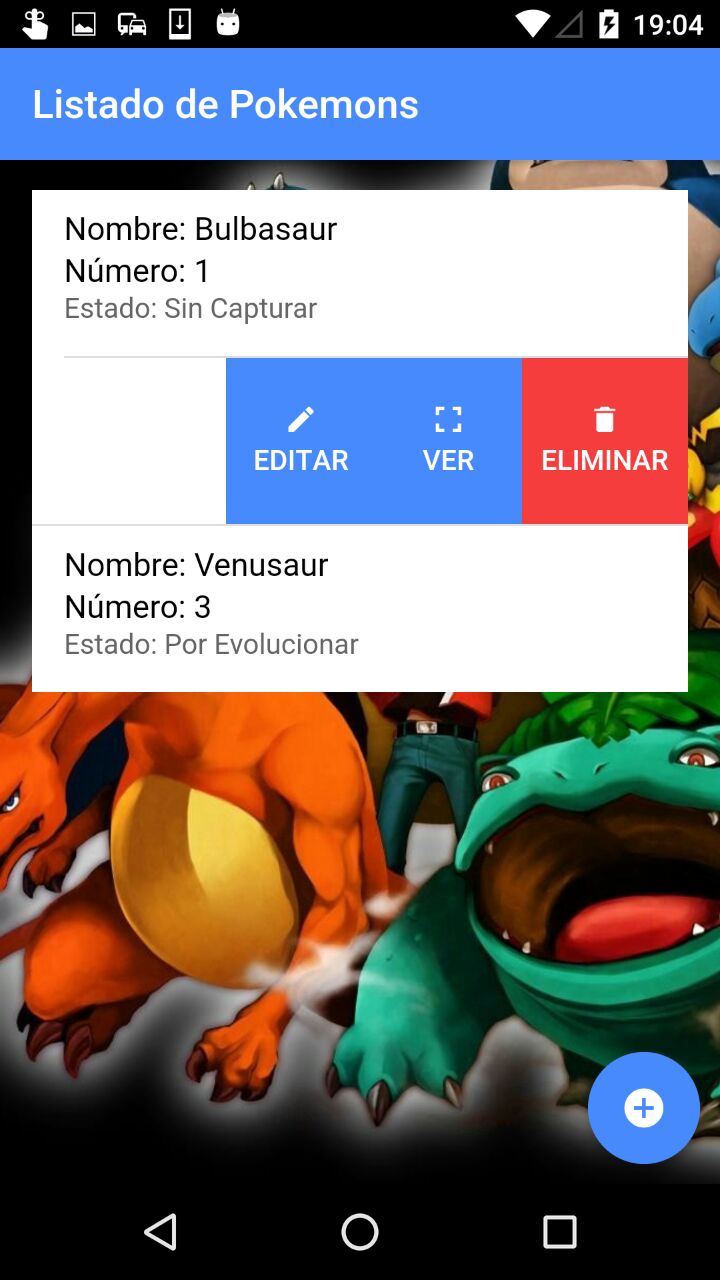
Task: Open the Venusaur list entry
Action: (x=360, y=604)
